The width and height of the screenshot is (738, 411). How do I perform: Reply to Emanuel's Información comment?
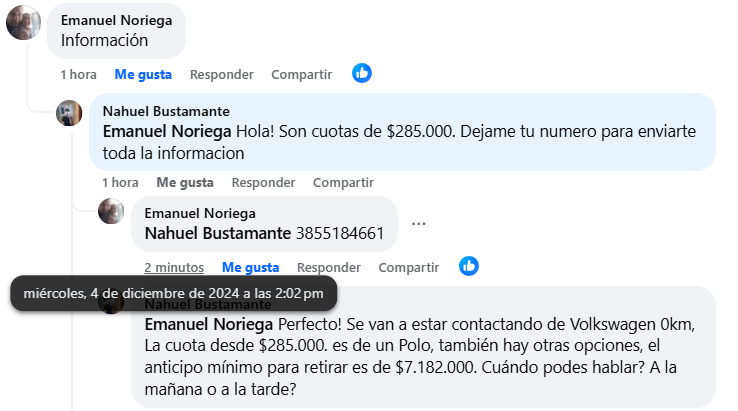(x=221, y=74)
